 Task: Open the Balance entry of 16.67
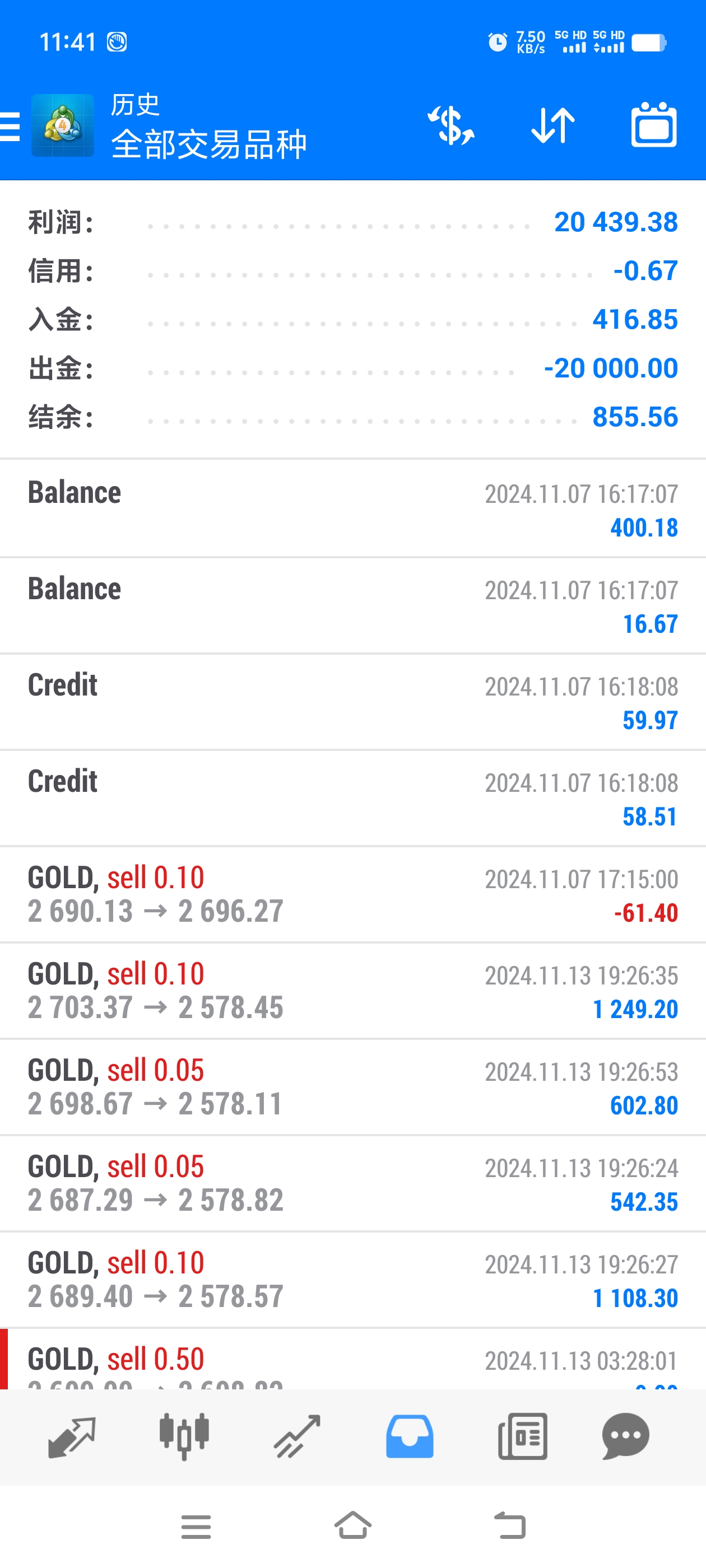point(352,606)
